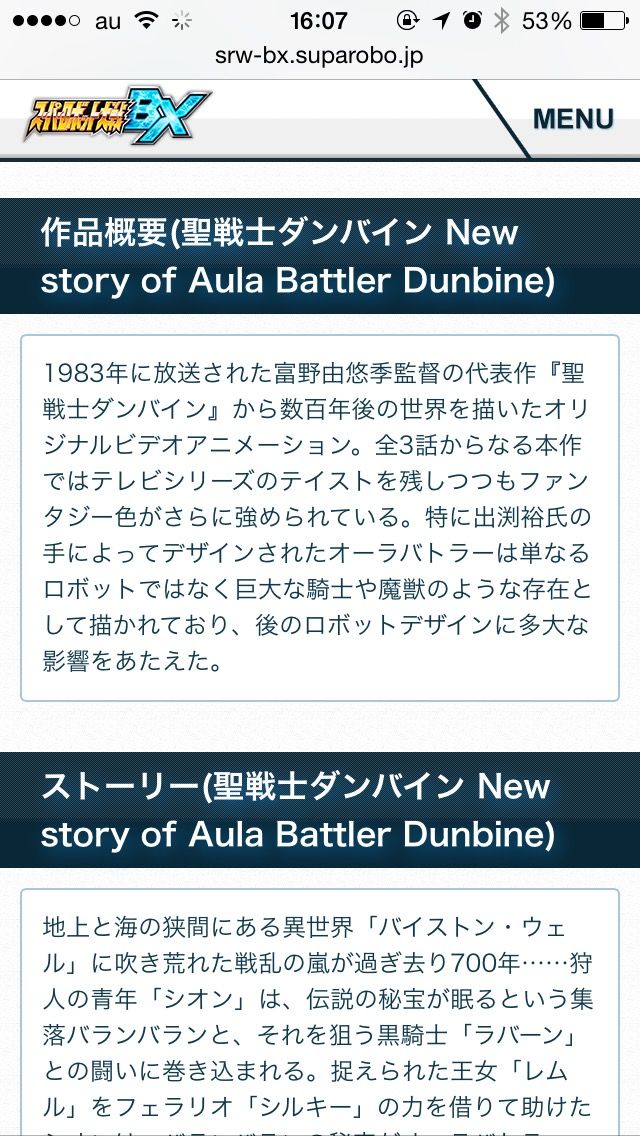Tap the Super Robot Wars BX logo
Image resolution: width=640 pixels, height=1136 pixels.
pyautogui.click(x=117, y=118)
